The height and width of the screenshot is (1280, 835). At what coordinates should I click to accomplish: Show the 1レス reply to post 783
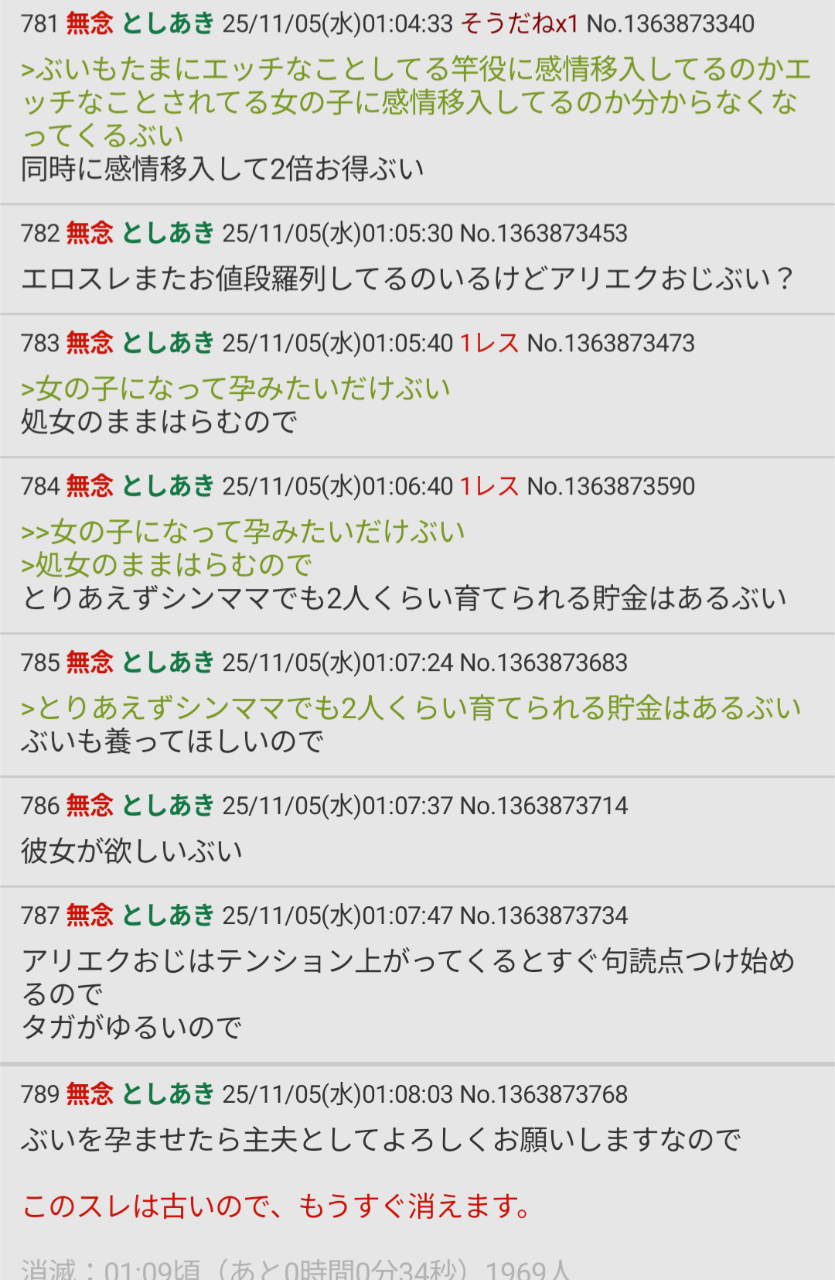pos(489,343)
